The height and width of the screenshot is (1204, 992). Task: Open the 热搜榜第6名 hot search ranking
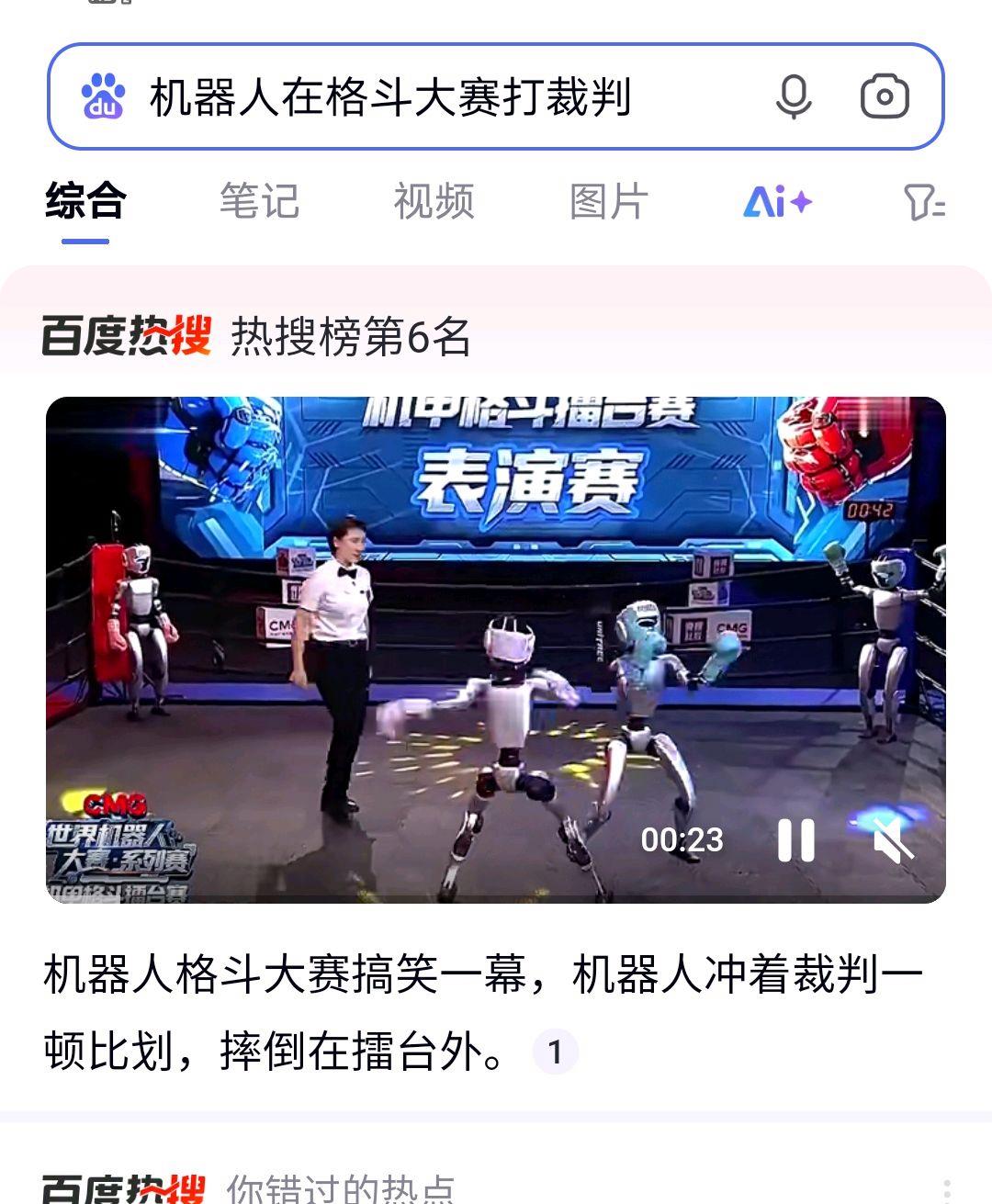(350, 337)
